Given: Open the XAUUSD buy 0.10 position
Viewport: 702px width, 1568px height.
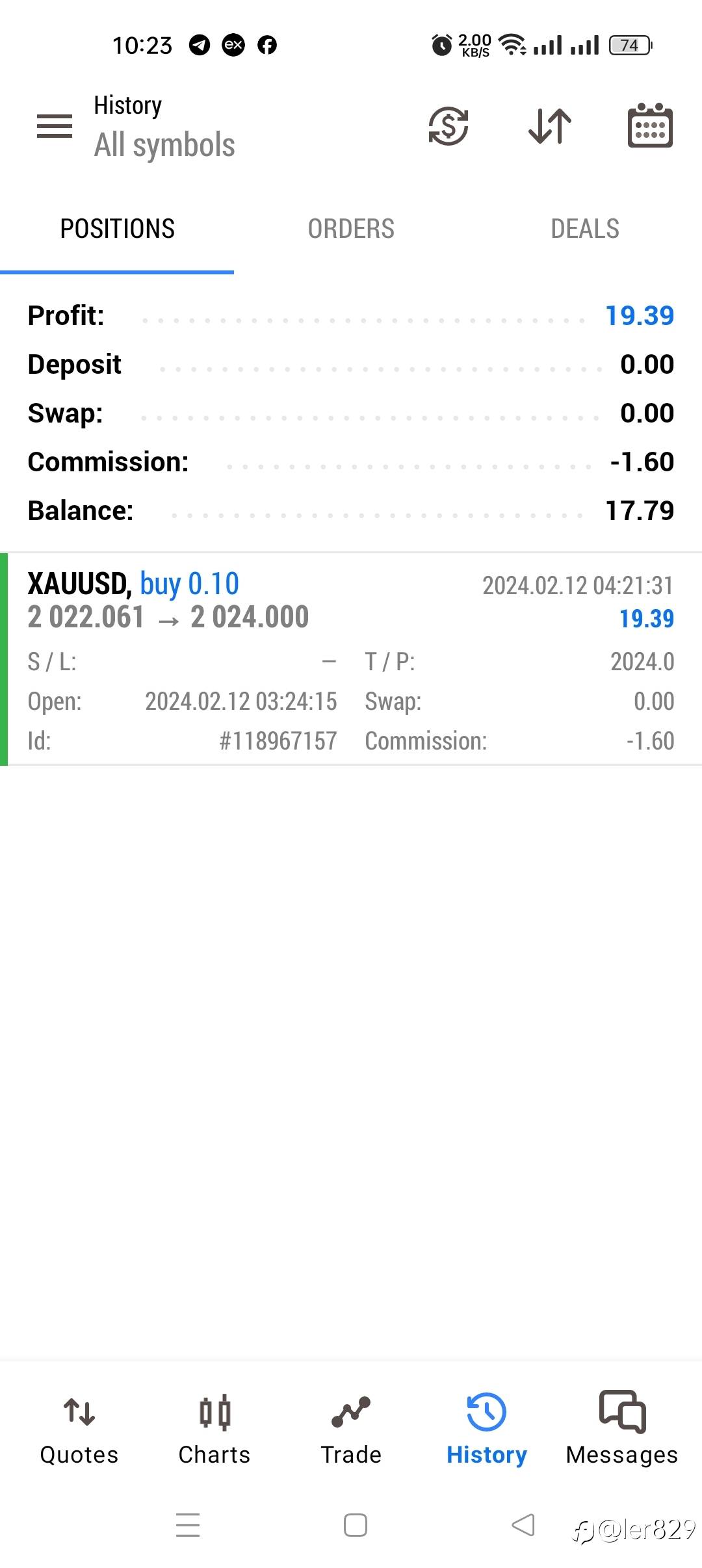Looking at the screenshot, I should [351, 659].
